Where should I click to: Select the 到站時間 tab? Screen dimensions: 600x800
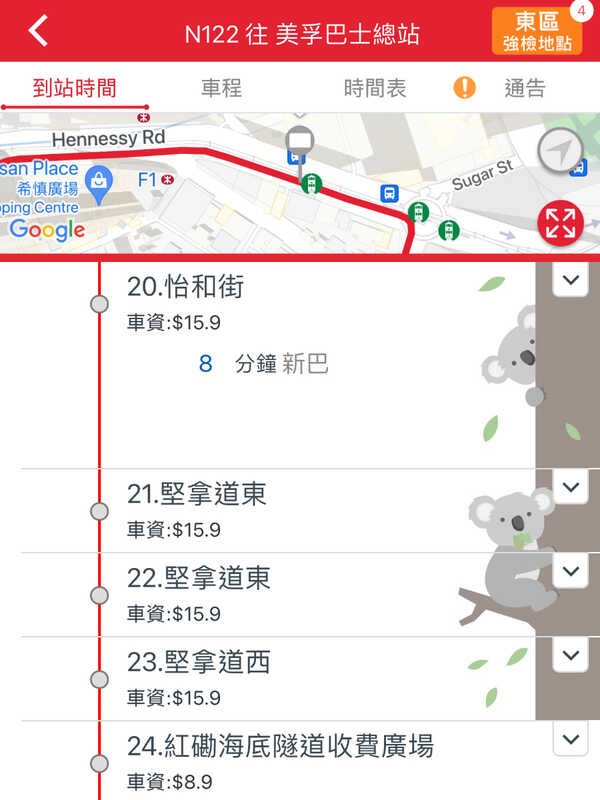click(x=74, y=88)
